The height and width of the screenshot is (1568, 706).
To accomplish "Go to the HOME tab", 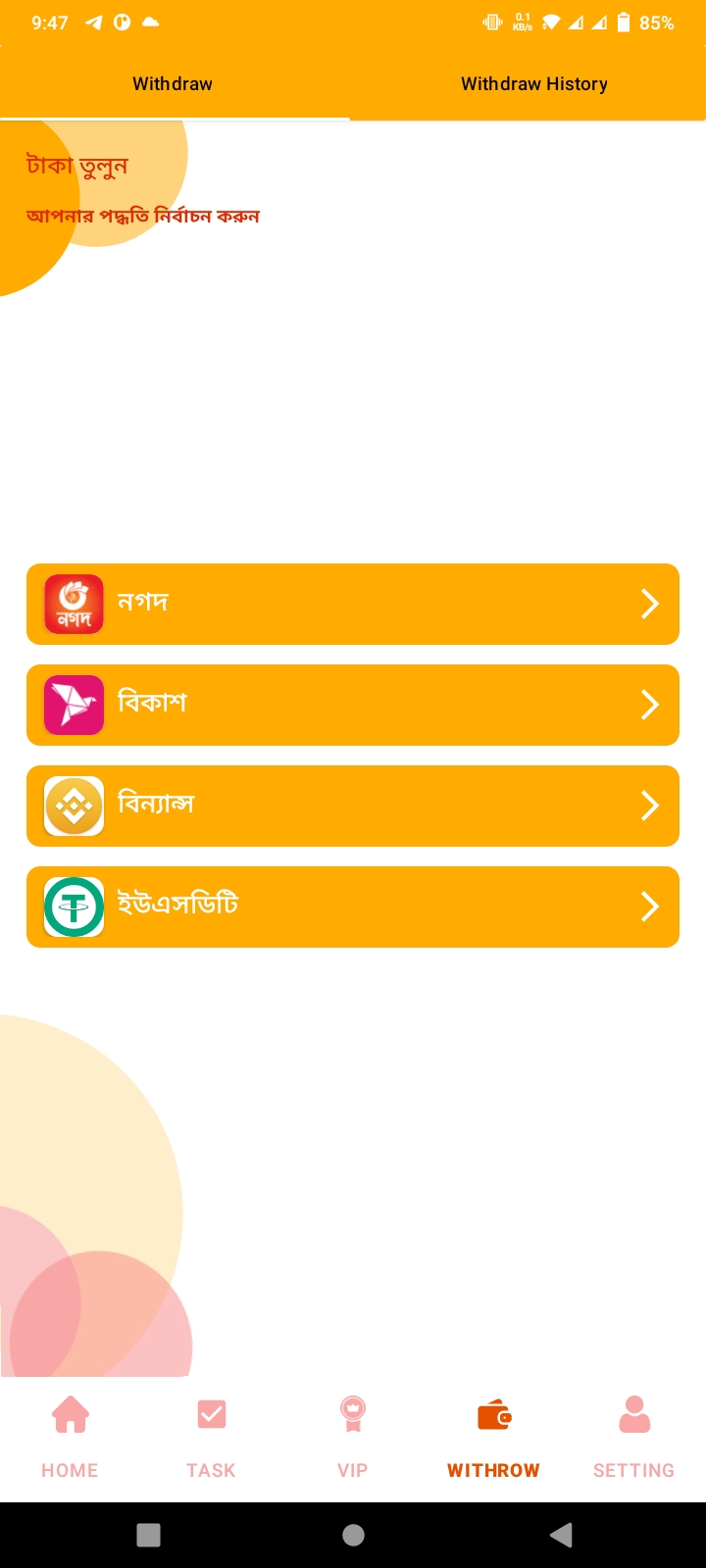I will point(70,1438).
